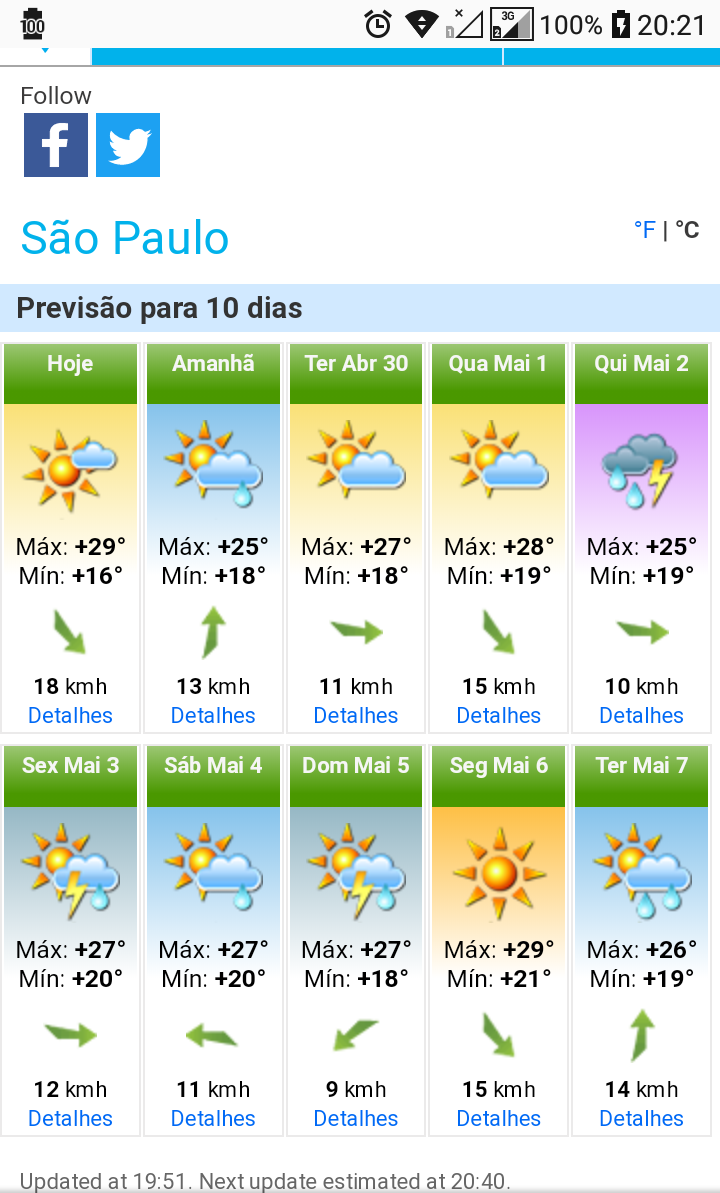View Detalhes for Ter Abr 30
This screenshot has width=720, height=1193.
[355, 715]
